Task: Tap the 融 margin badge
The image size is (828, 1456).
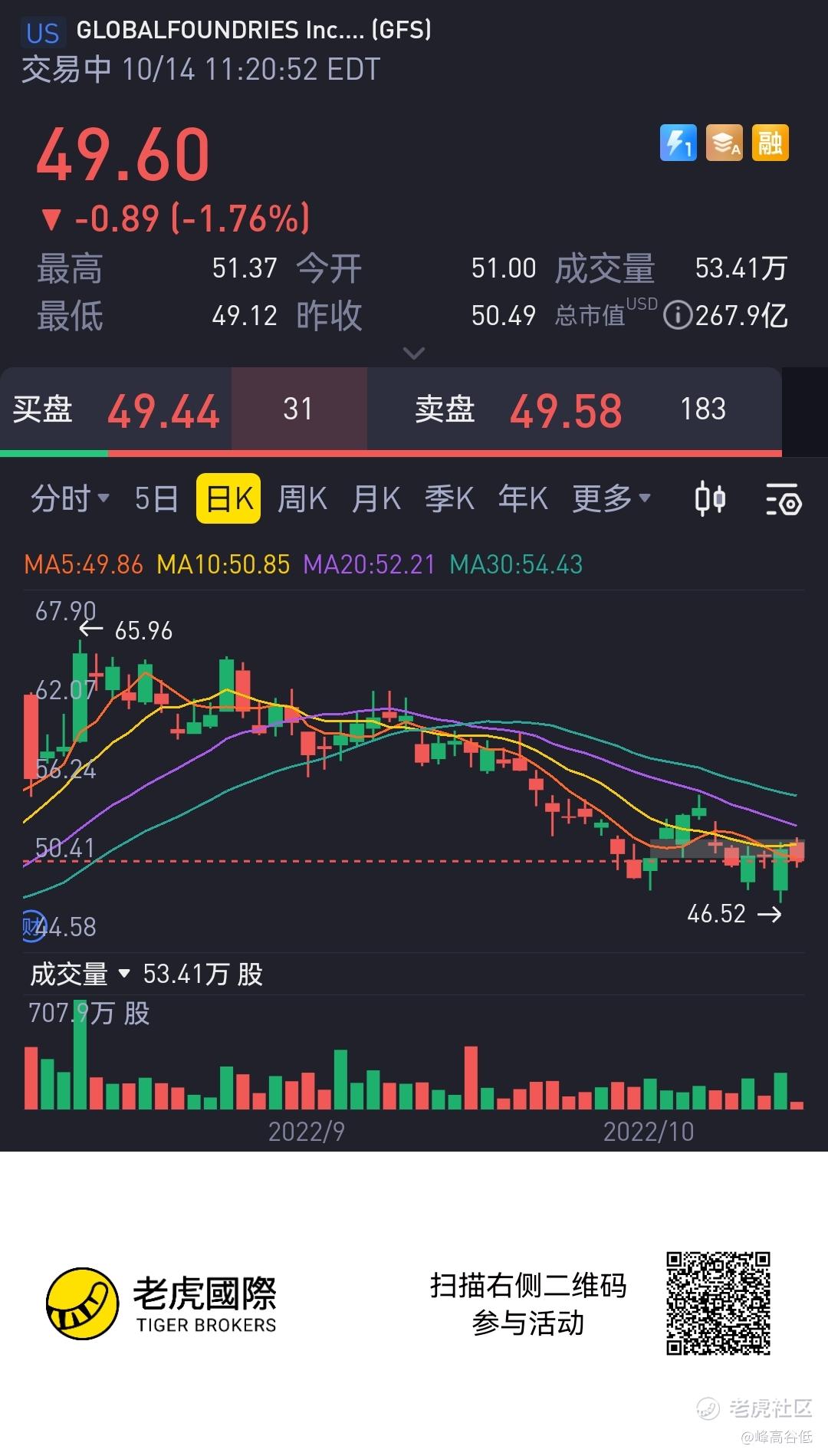Action: [x=770, y=143]
